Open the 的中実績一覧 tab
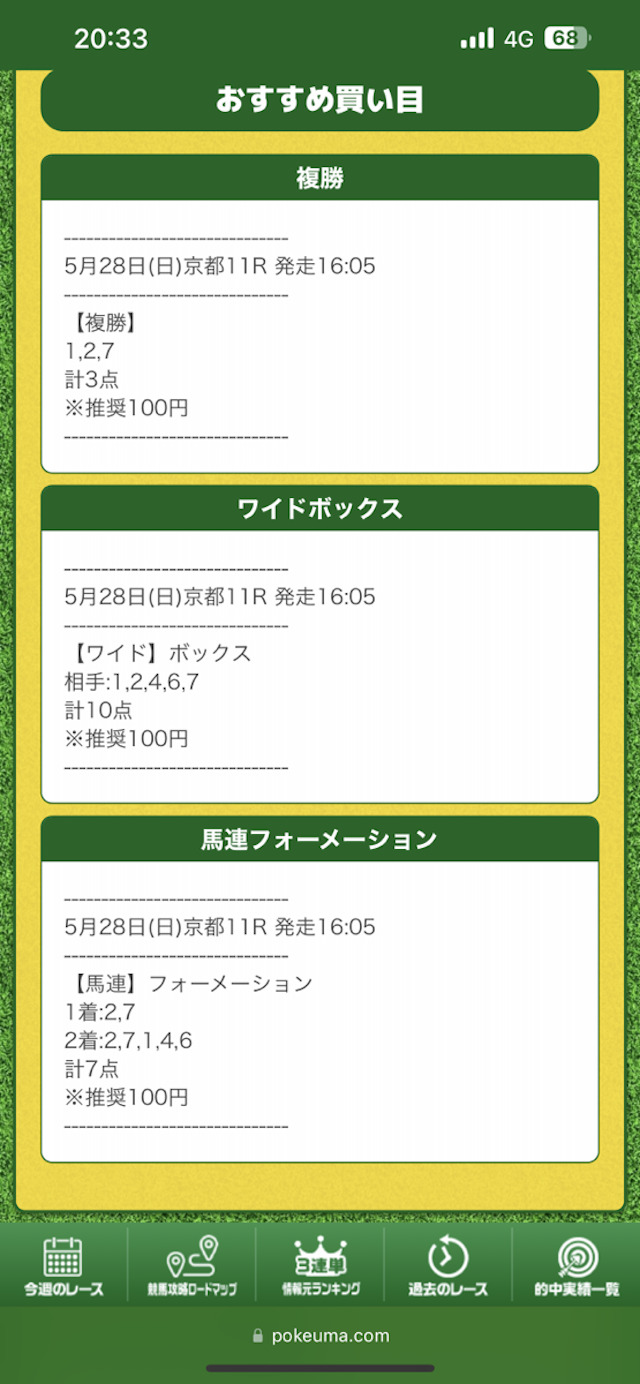This screenshot has width=640, height=1384. pyautogui.click(x=576, y=1266)
